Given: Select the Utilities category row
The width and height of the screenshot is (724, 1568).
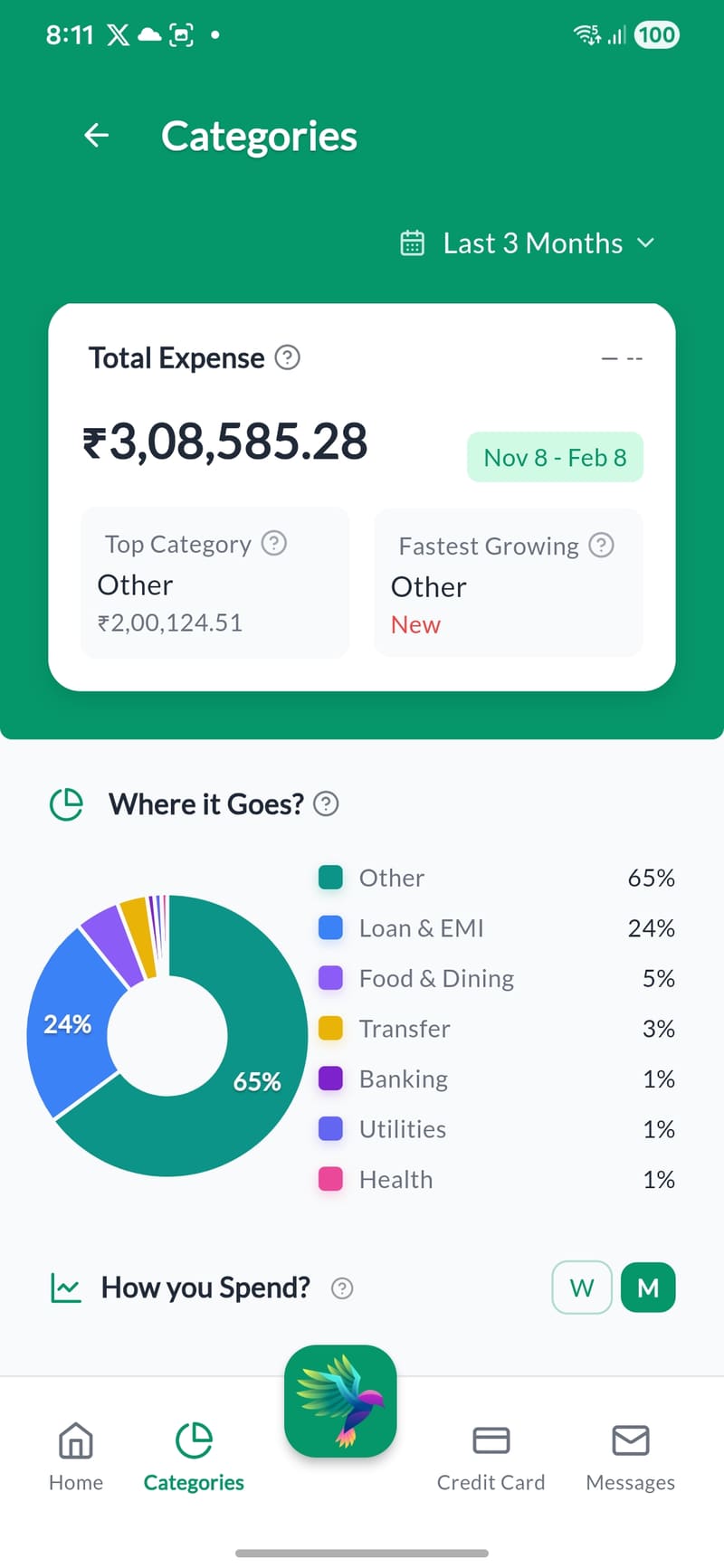Looking at the screenshot, I should 497,1129.
